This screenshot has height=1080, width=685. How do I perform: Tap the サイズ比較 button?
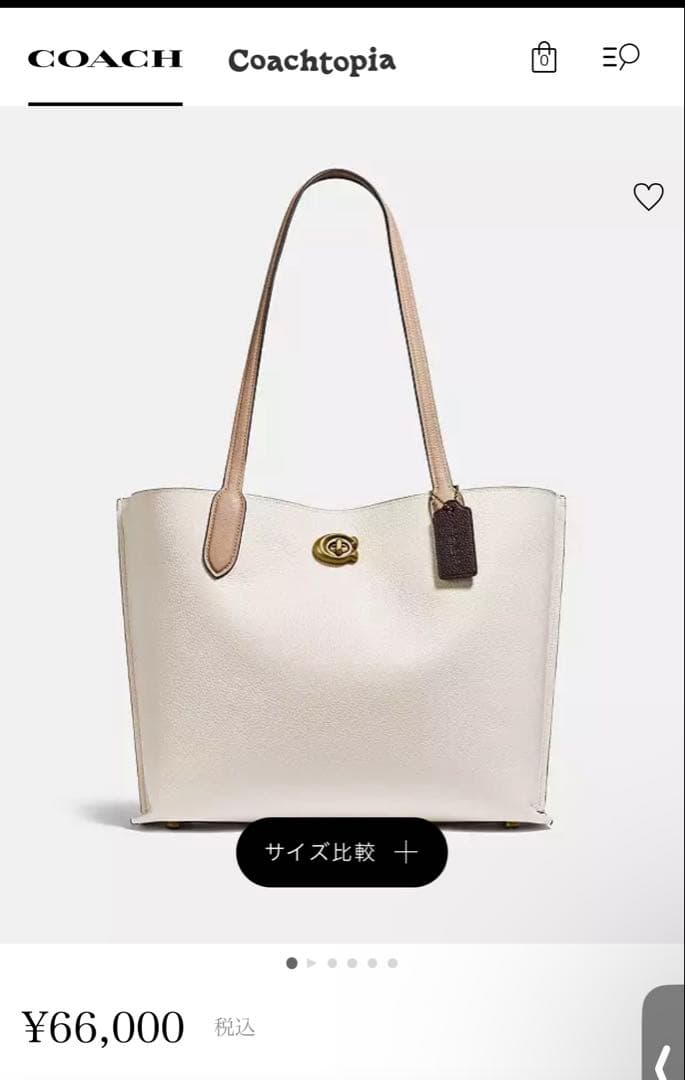pyautogui.click(x=341, y=852)
